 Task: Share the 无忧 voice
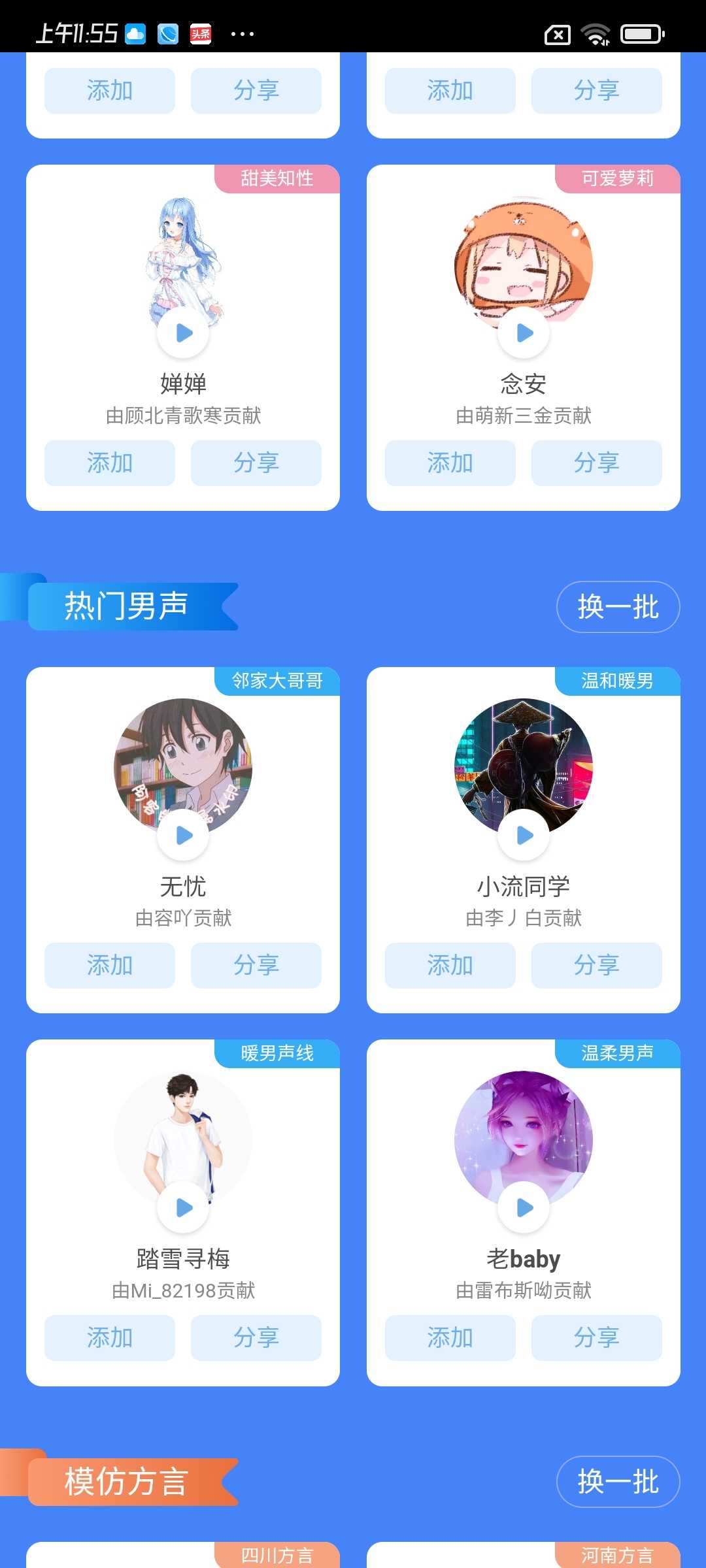click(x=256, y=966)
